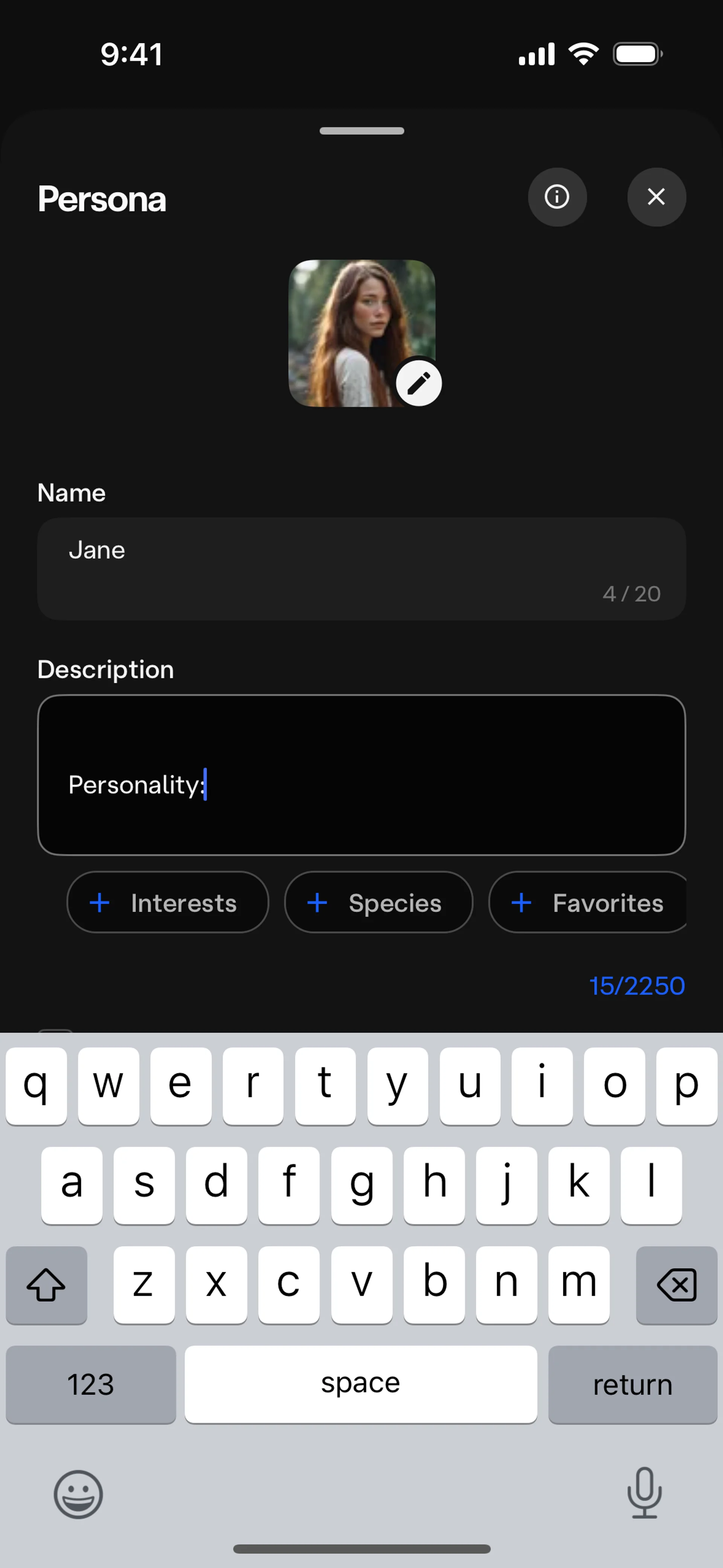
Task: Hit the keyboard backspace key
Action: point(676,1284)
